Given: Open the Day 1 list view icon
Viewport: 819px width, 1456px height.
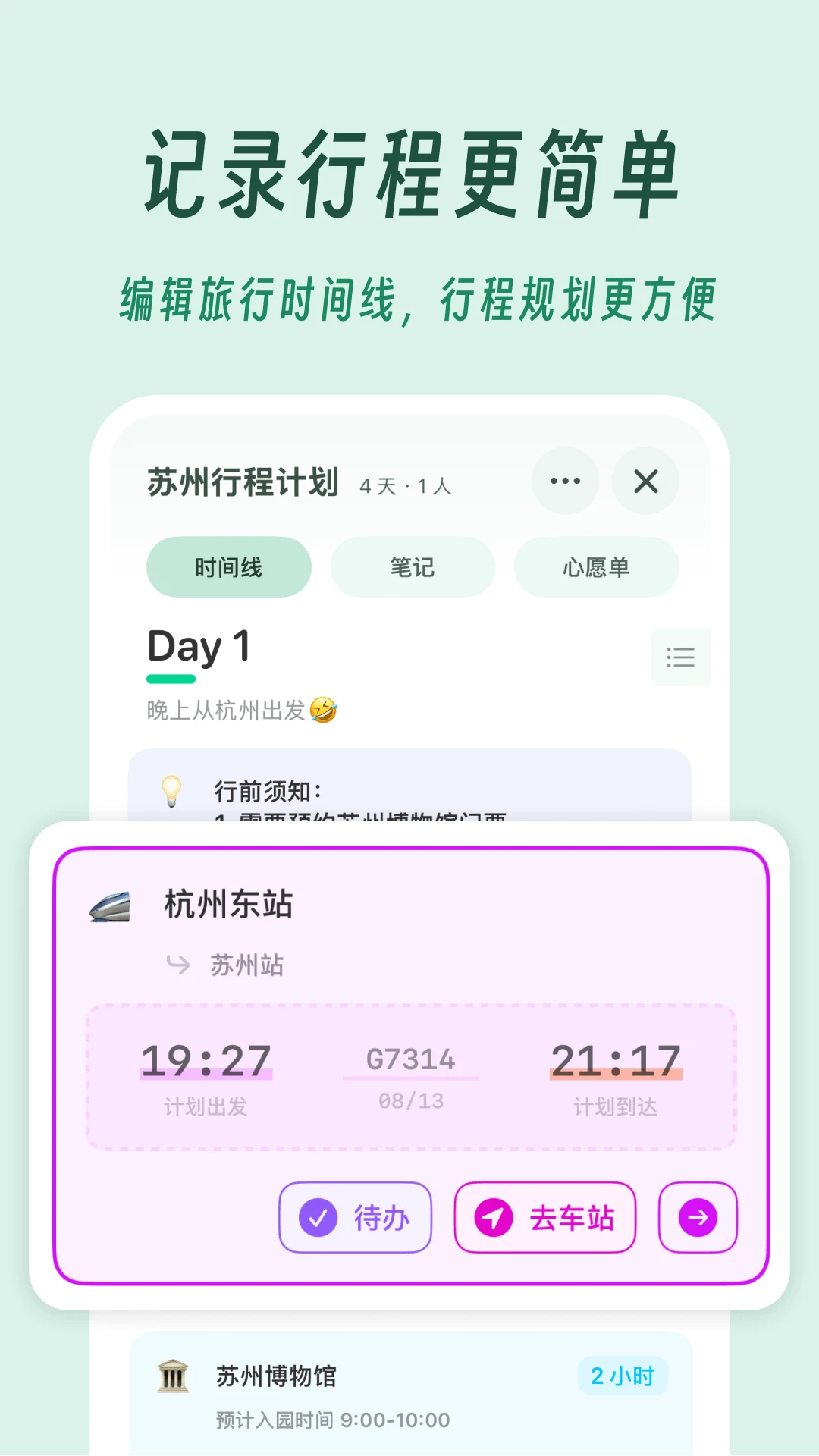Looking at the screenshot, I should coord(680,657).
